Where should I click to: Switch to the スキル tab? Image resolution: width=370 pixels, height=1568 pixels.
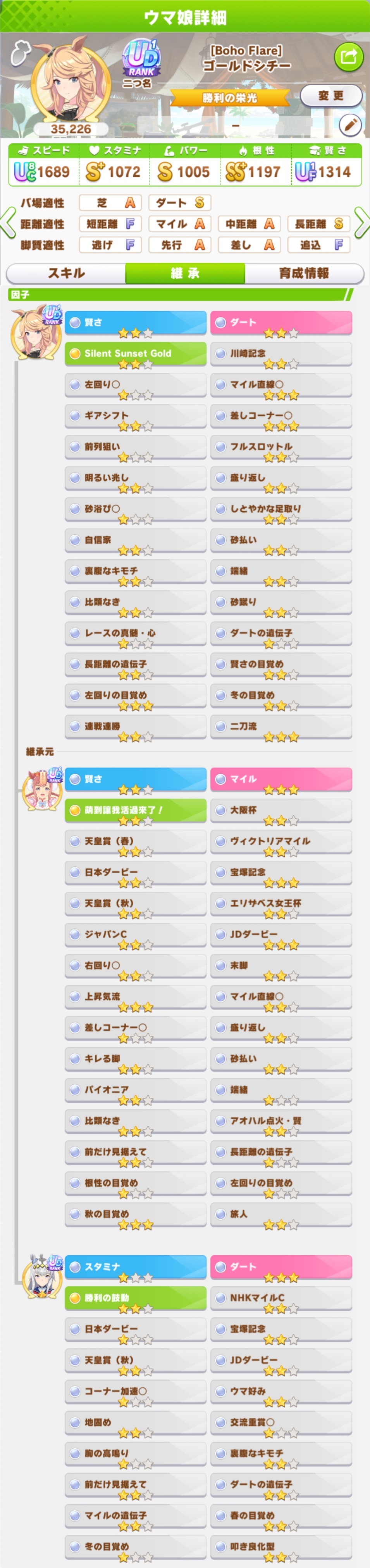coord(66,273)
